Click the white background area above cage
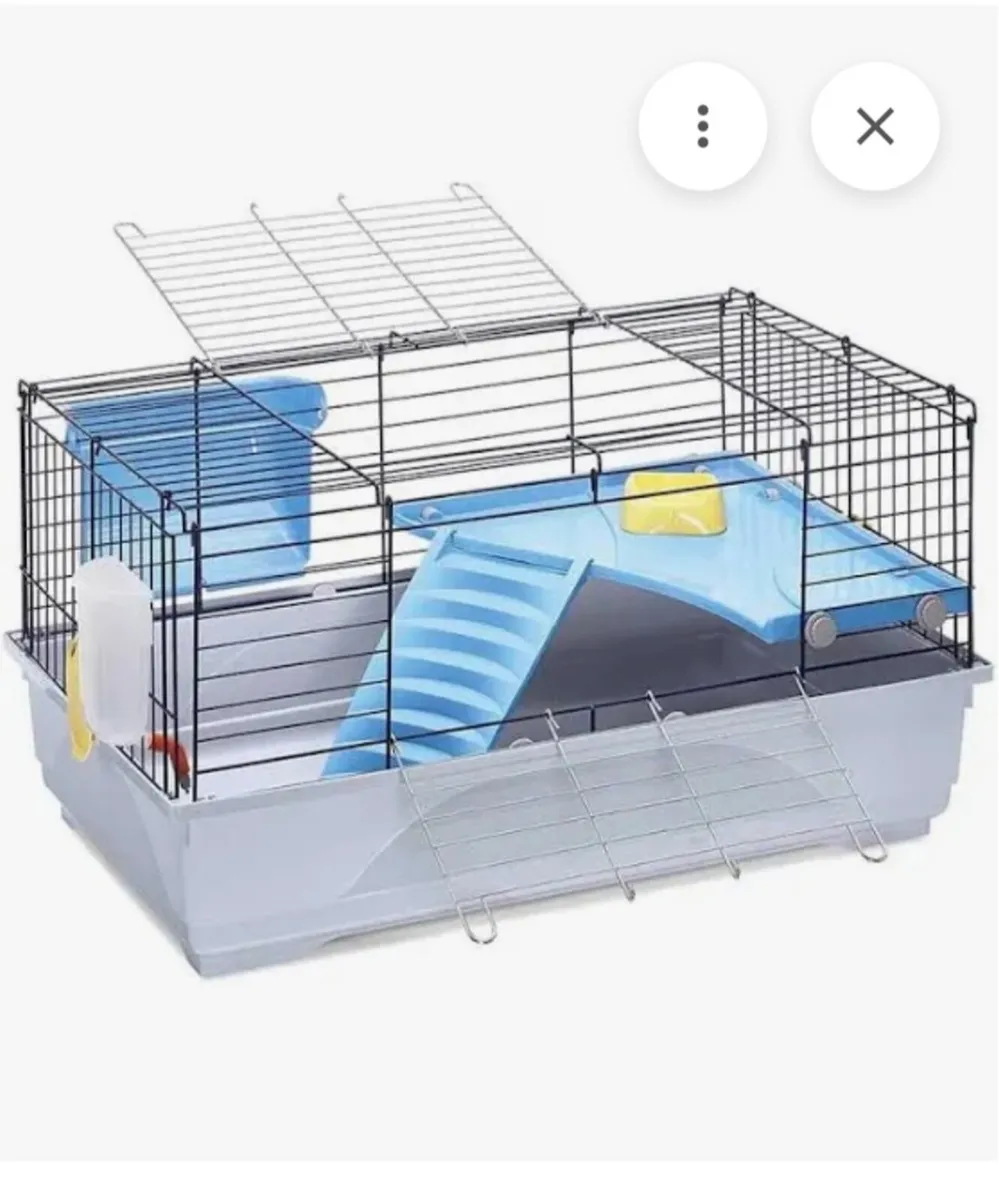Screen dimensions: 999x1200 click(x=400, y=100)
